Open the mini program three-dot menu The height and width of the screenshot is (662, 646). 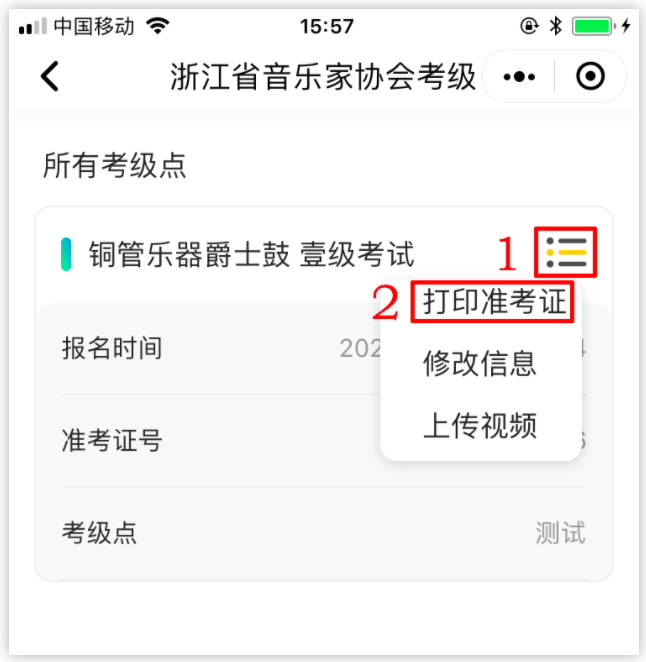[519, 77]
